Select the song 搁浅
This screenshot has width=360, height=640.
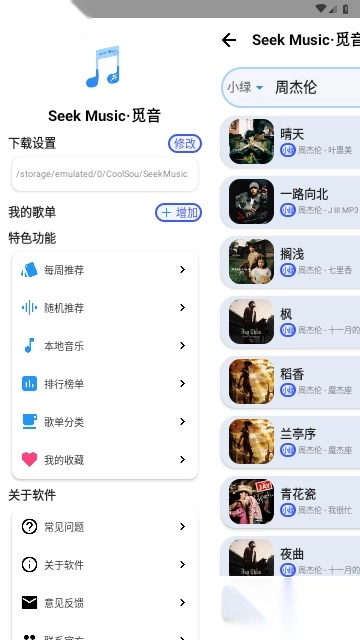pos(290,262)
